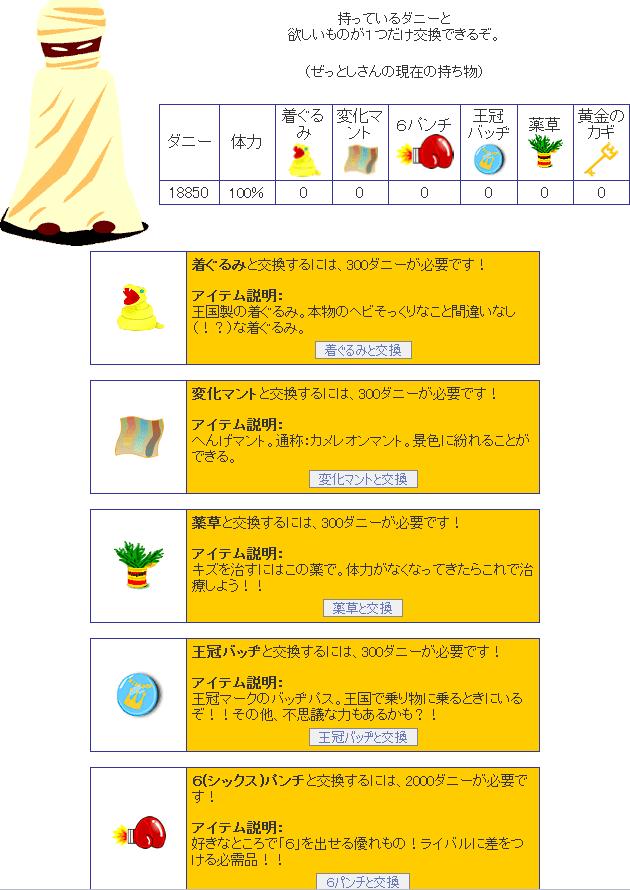Viewport: 630px width, 890px height.
Task: Select the 薬草と交換 button
Action: [363, 608]
